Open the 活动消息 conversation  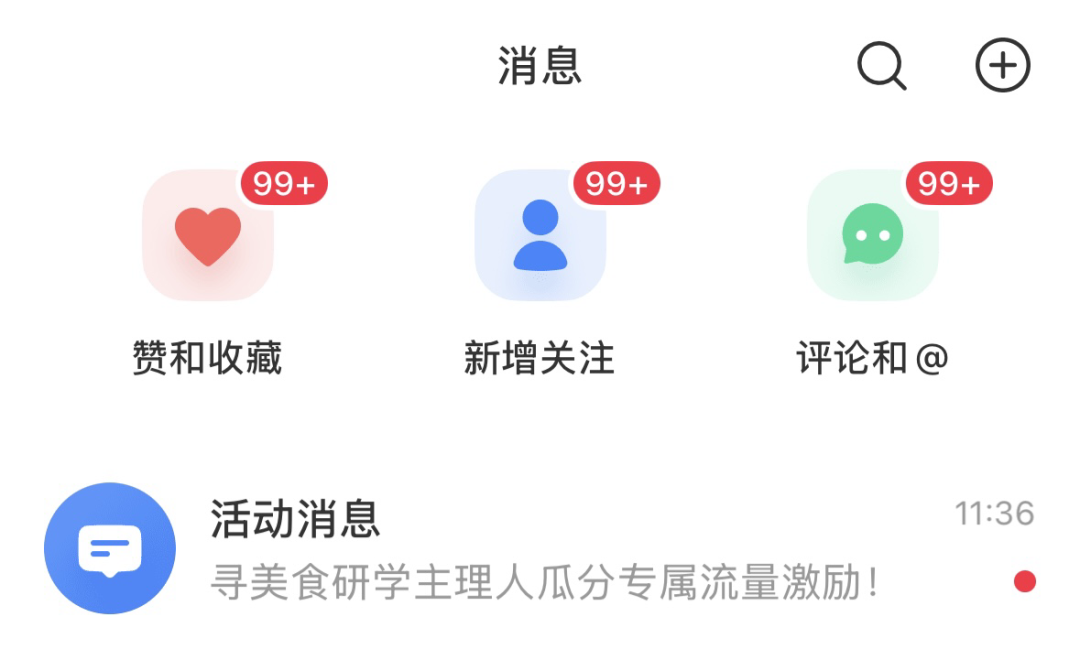coord(540,548)
